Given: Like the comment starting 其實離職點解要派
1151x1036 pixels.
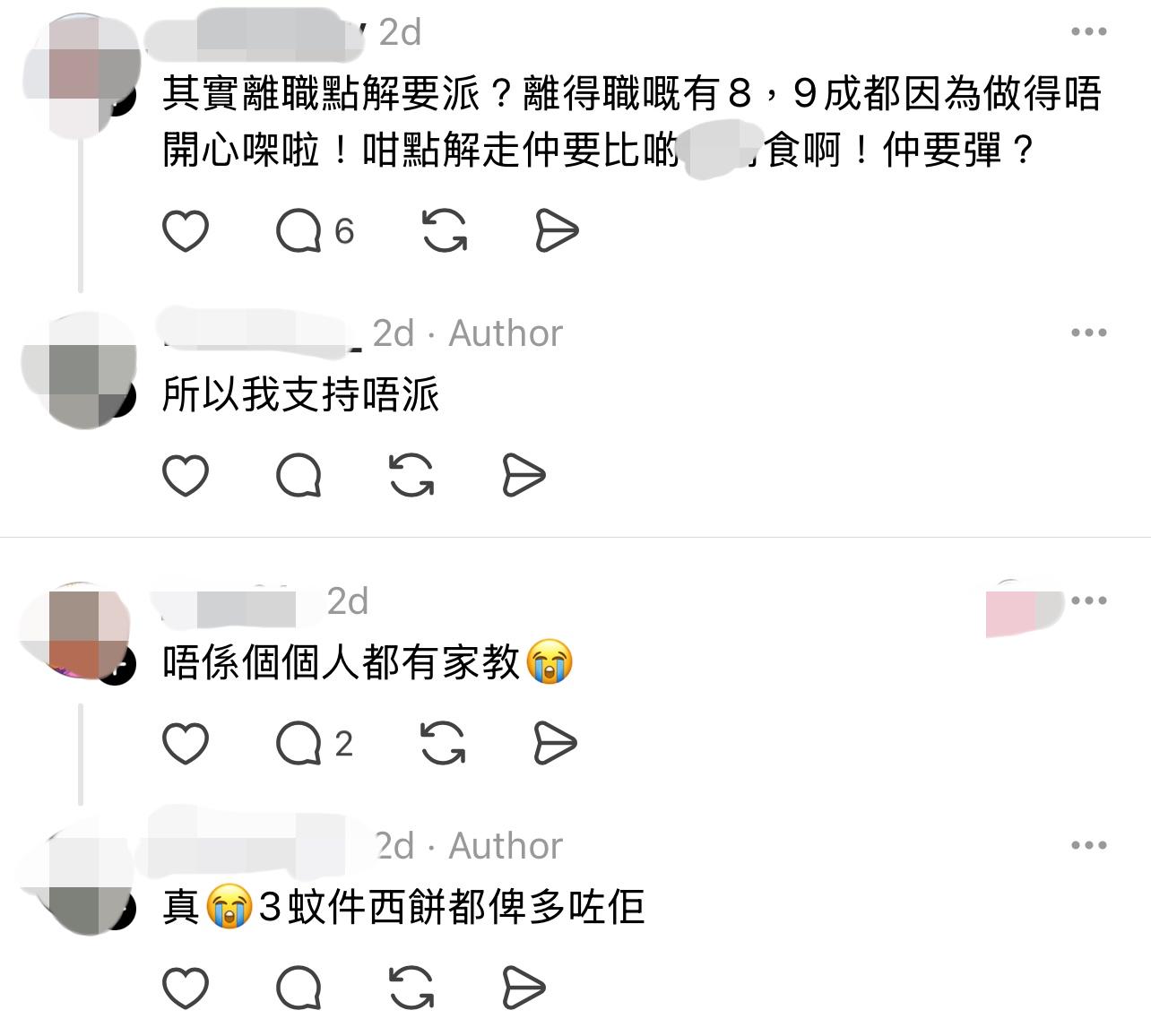Looking at the screenshot, I should 186,230.
